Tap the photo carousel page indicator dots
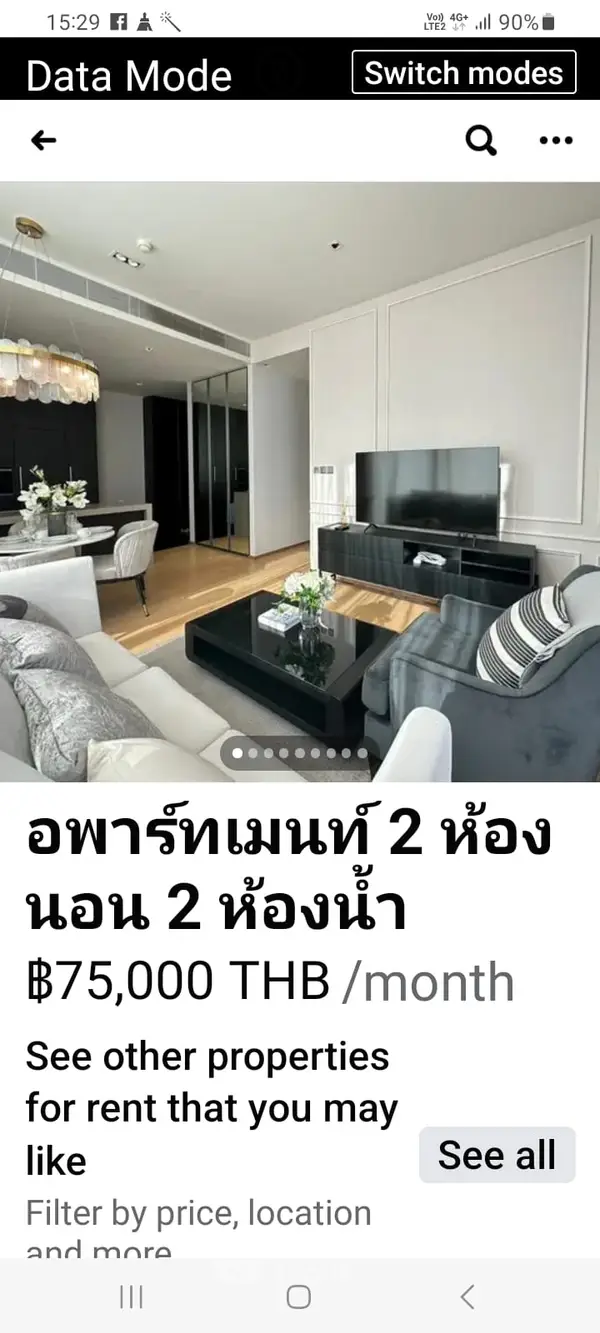Screen dimensions: 600x1333 pyautogui.click(x=299, y=753)
